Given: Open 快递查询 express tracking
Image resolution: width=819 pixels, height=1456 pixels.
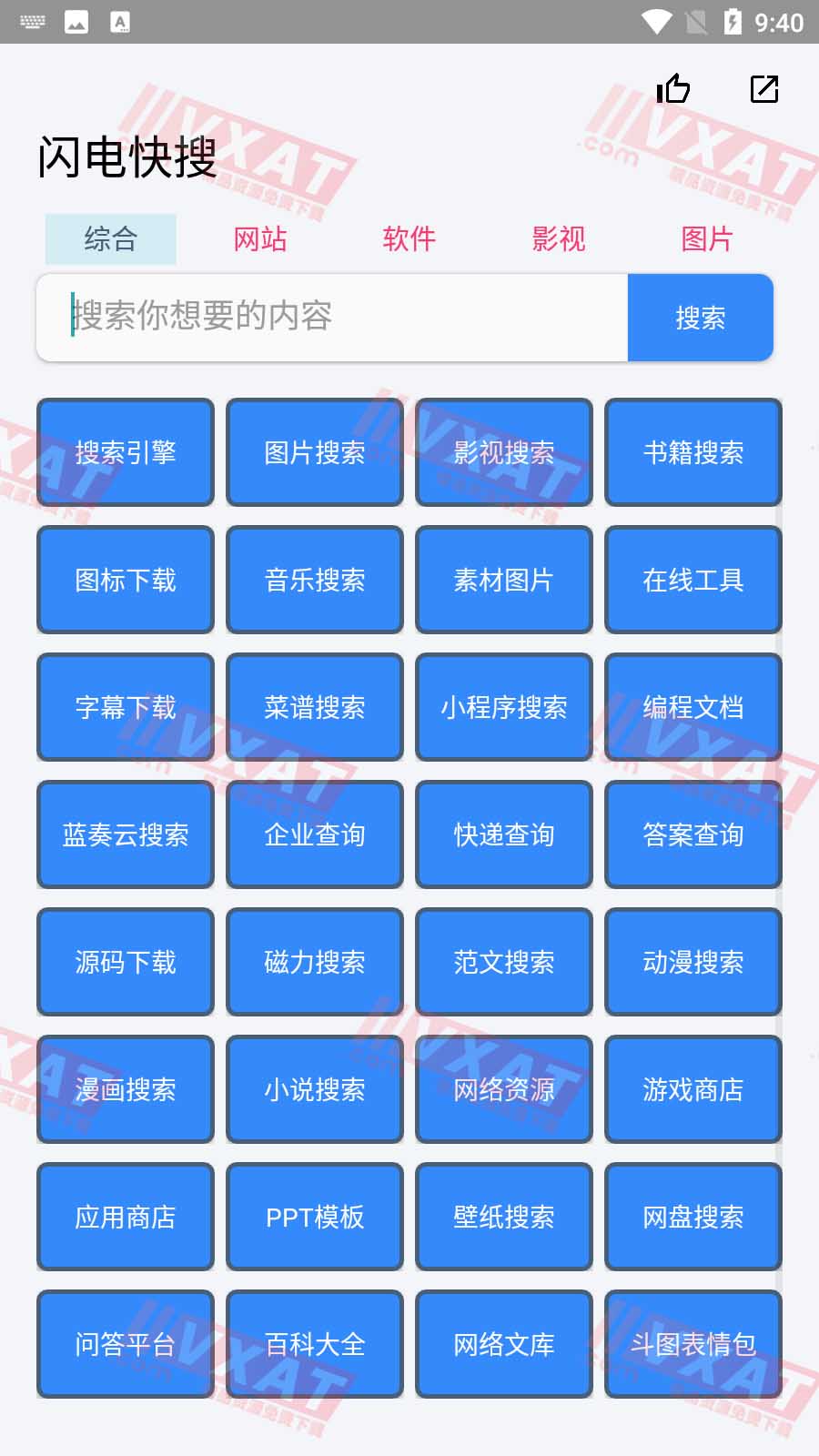Looking at the screenshot, I should (503, 834).
